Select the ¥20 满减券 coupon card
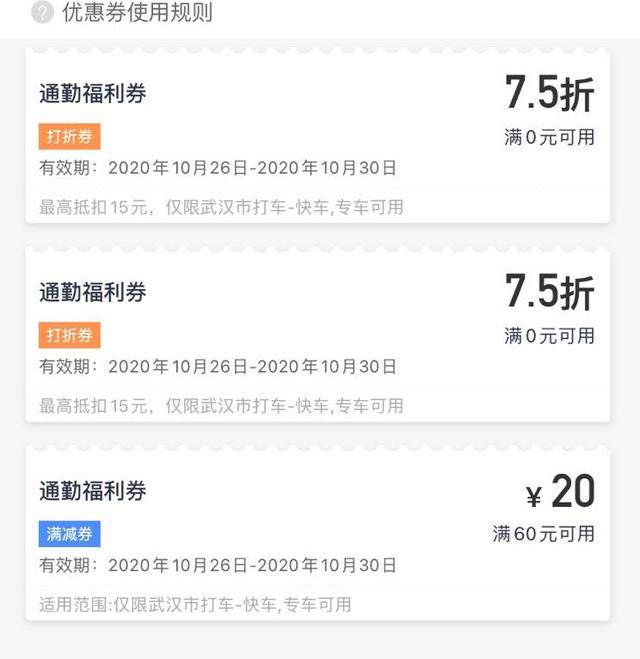 tap(317, 533)
